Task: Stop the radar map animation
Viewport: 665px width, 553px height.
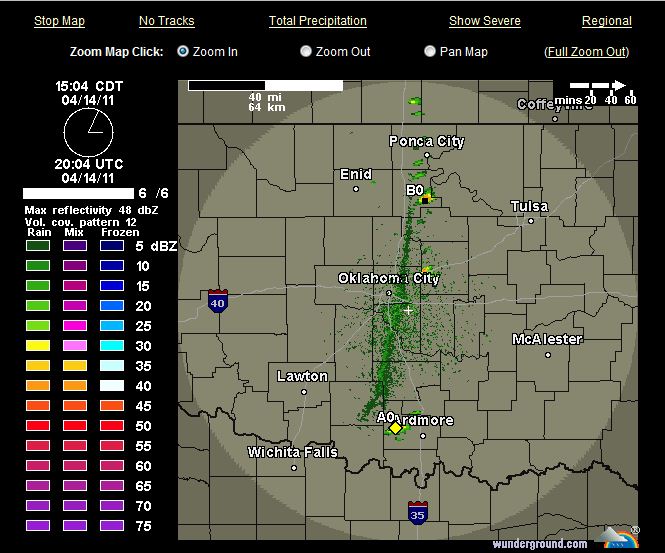Action: (59, 21)
